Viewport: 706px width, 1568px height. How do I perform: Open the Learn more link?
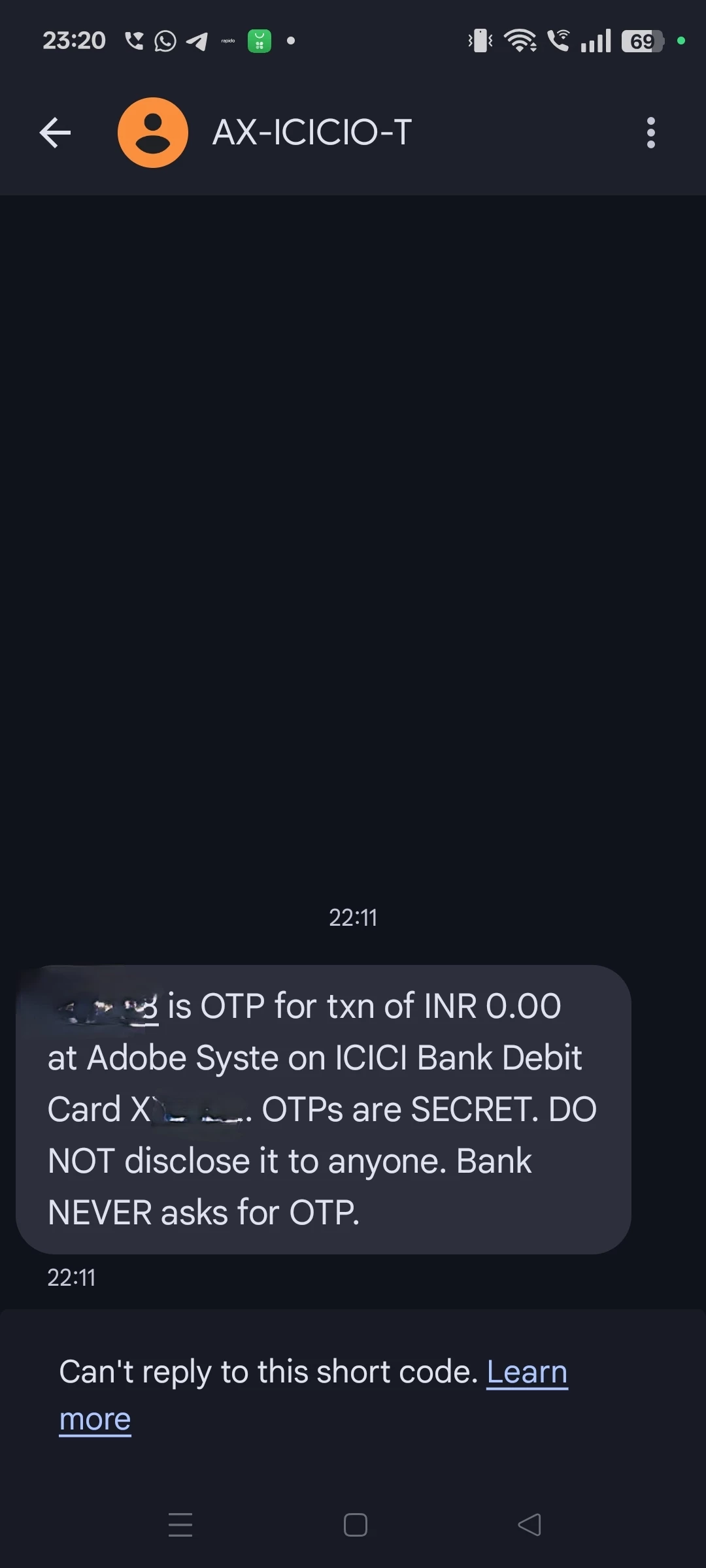[x=527, y=1373]
